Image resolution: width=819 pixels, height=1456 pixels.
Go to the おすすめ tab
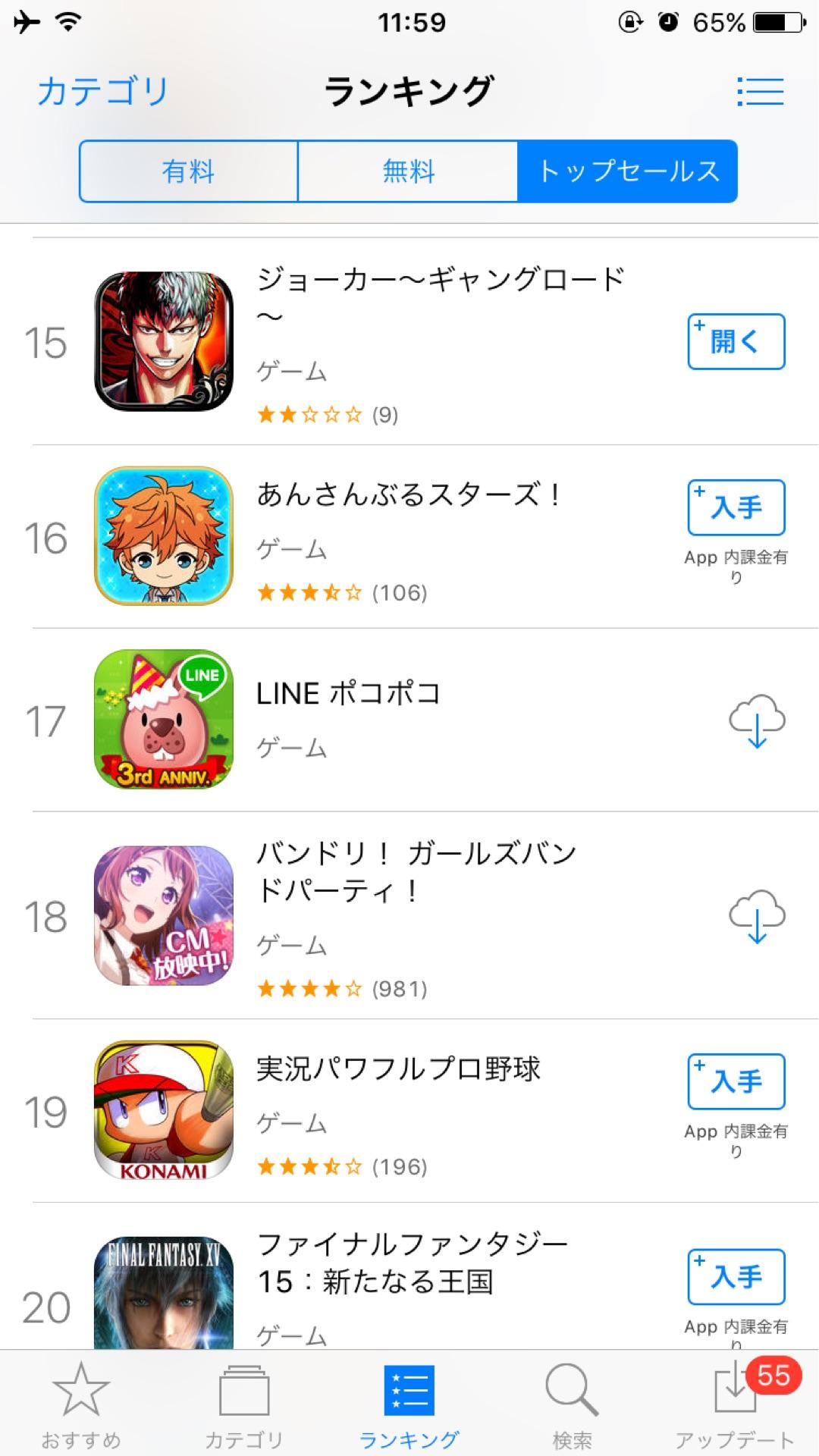pyautogui.click(x=81, y=1403)
